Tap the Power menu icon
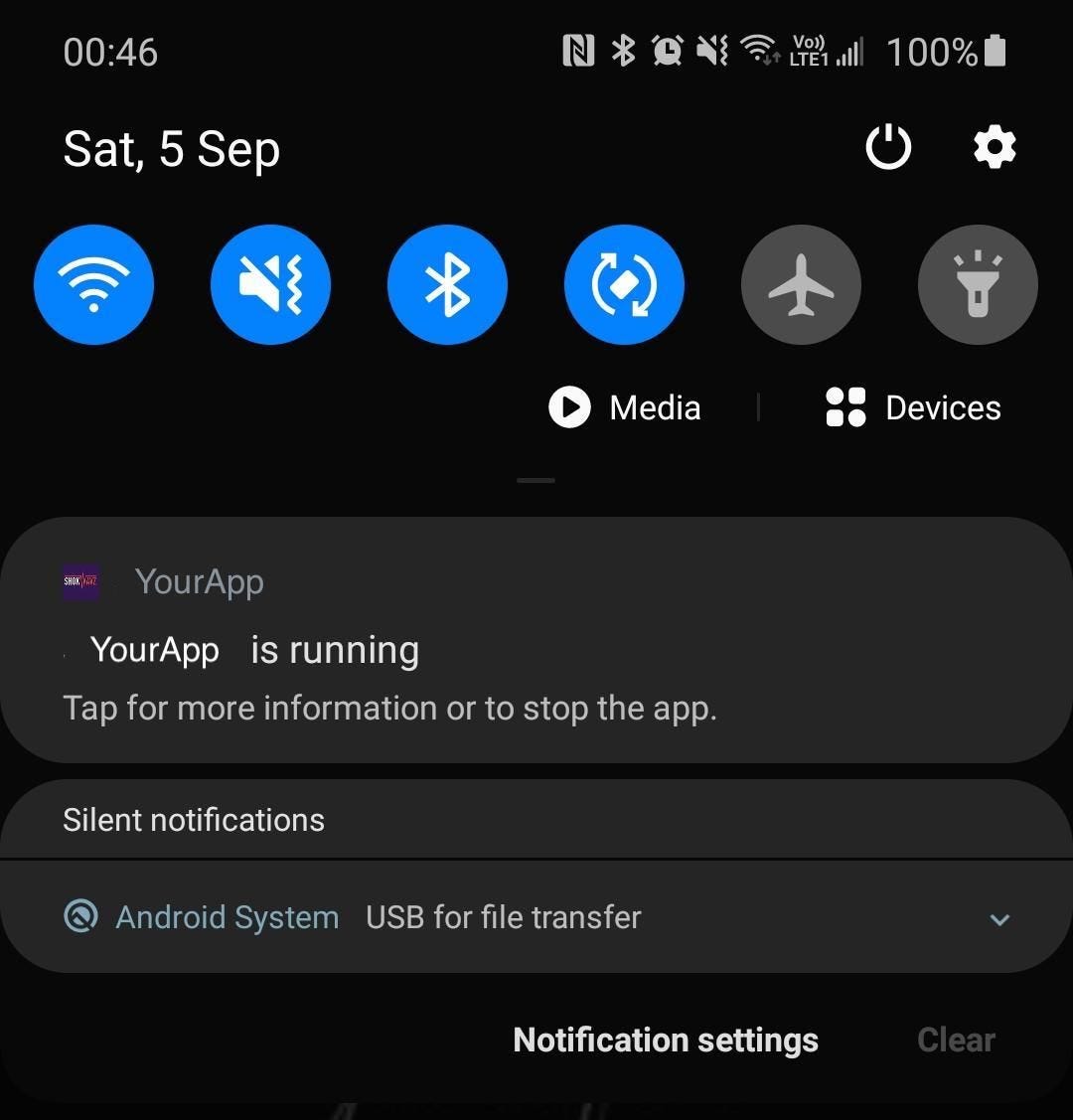 point(887,147)
